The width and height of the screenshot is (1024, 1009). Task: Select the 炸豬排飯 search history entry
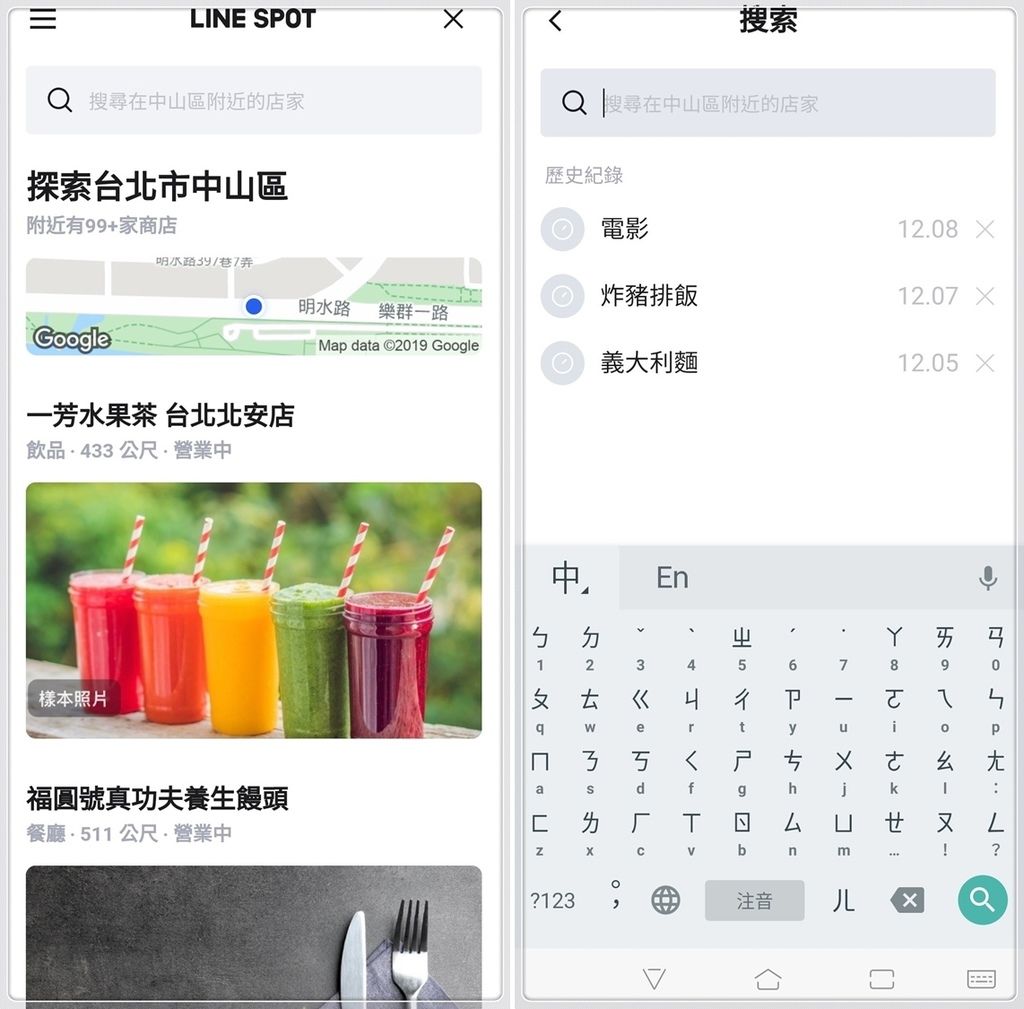[649, 296]
